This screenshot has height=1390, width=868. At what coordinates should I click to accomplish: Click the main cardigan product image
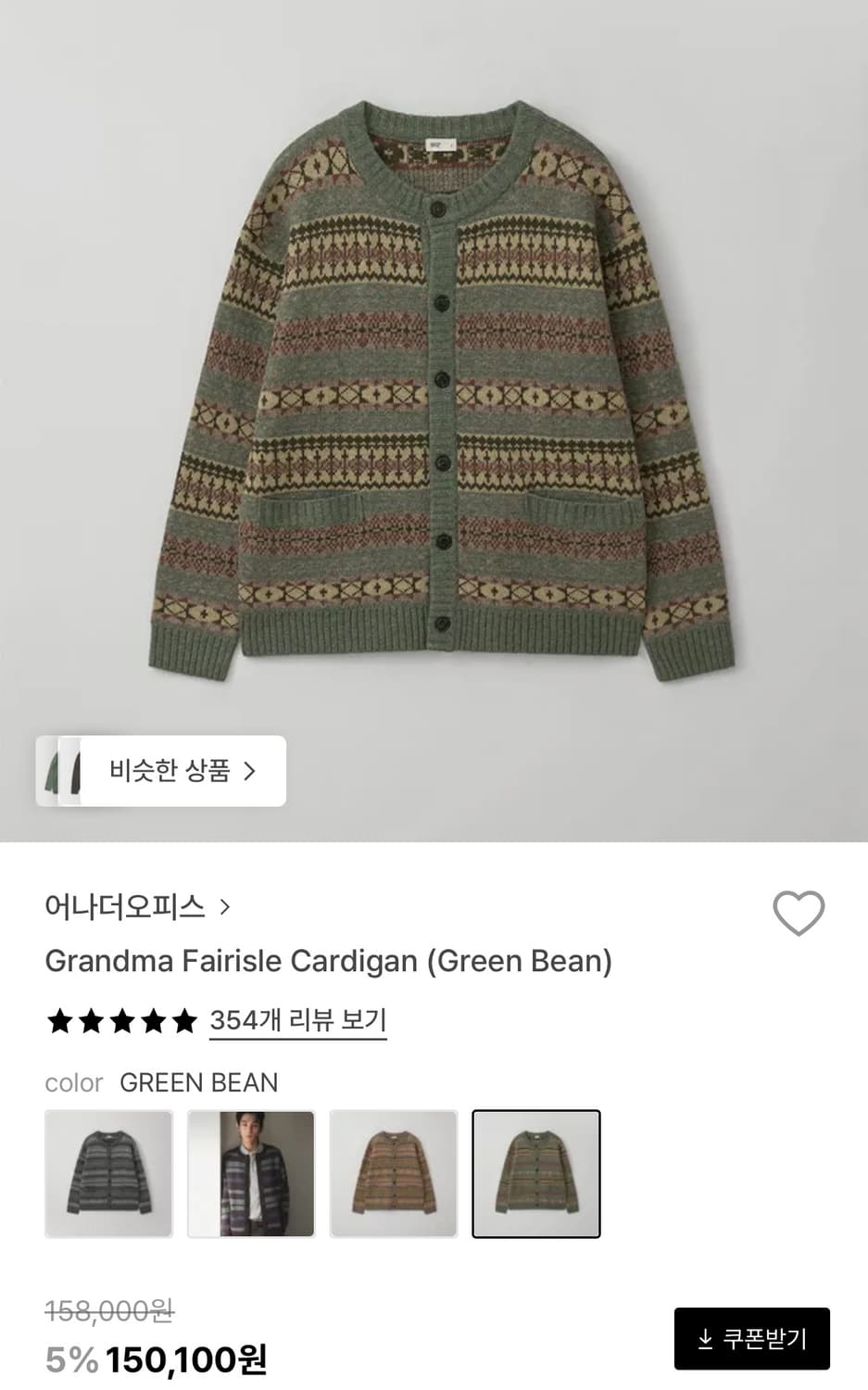(434, 389)
